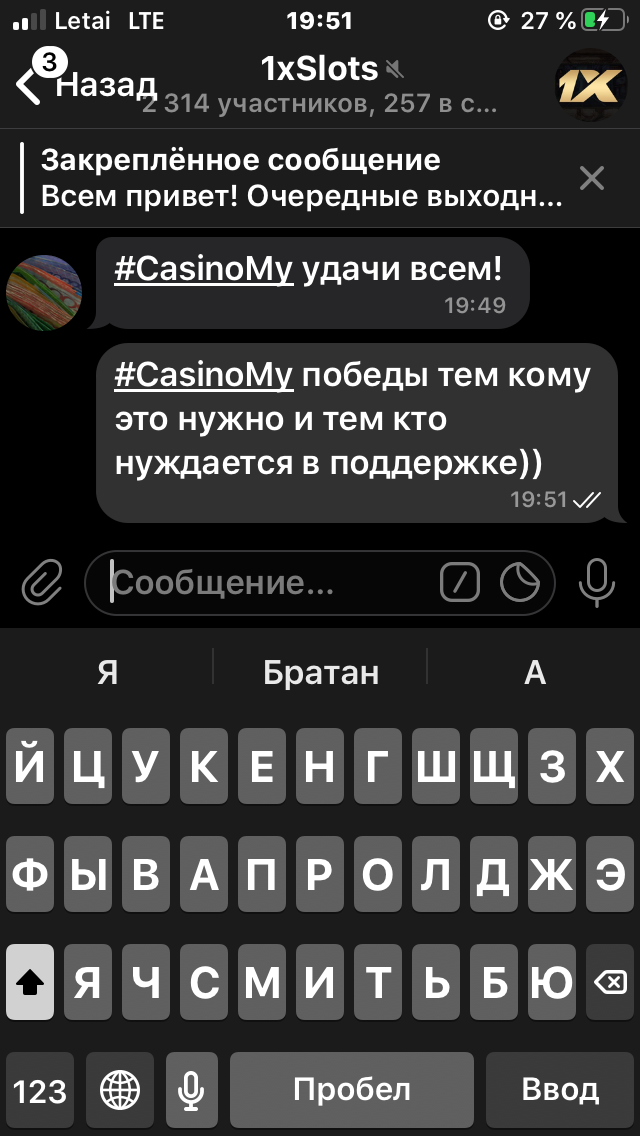Tap the backspace key on keyboard

coord(609,983)
